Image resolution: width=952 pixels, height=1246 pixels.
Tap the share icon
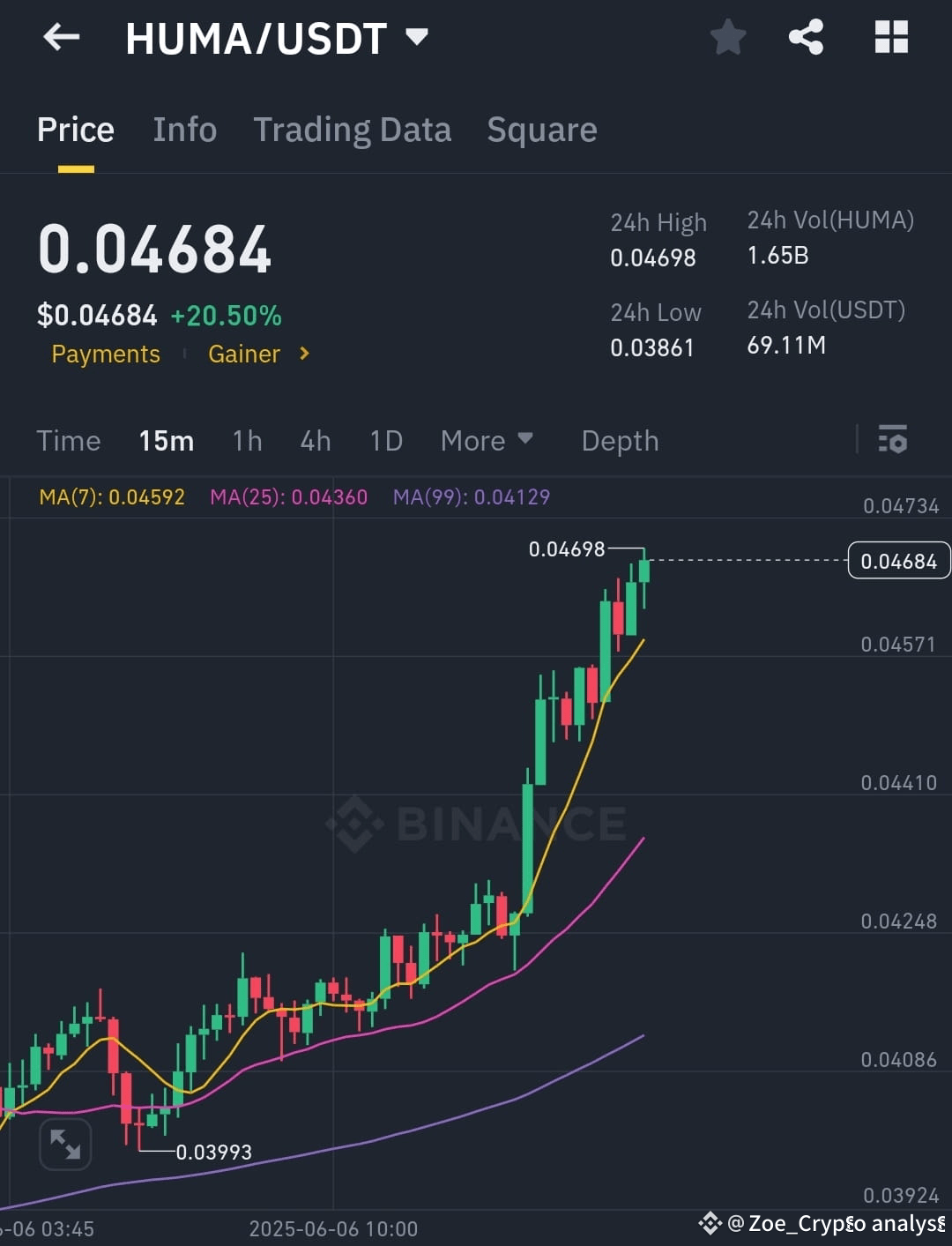tap(806, 37)
